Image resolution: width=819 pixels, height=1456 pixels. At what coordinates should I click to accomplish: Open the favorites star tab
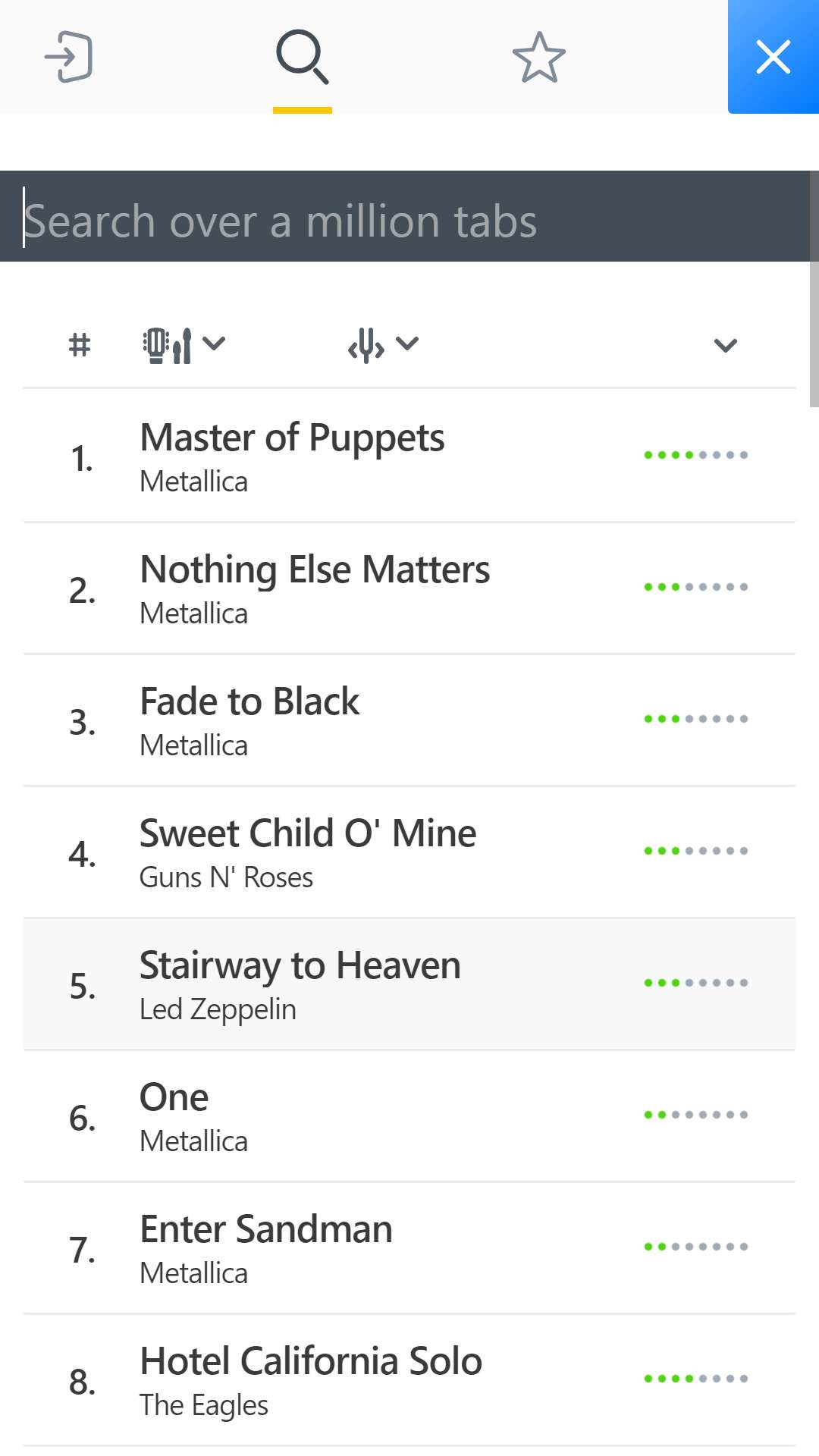pyautogui.click(x=539, y=57)
